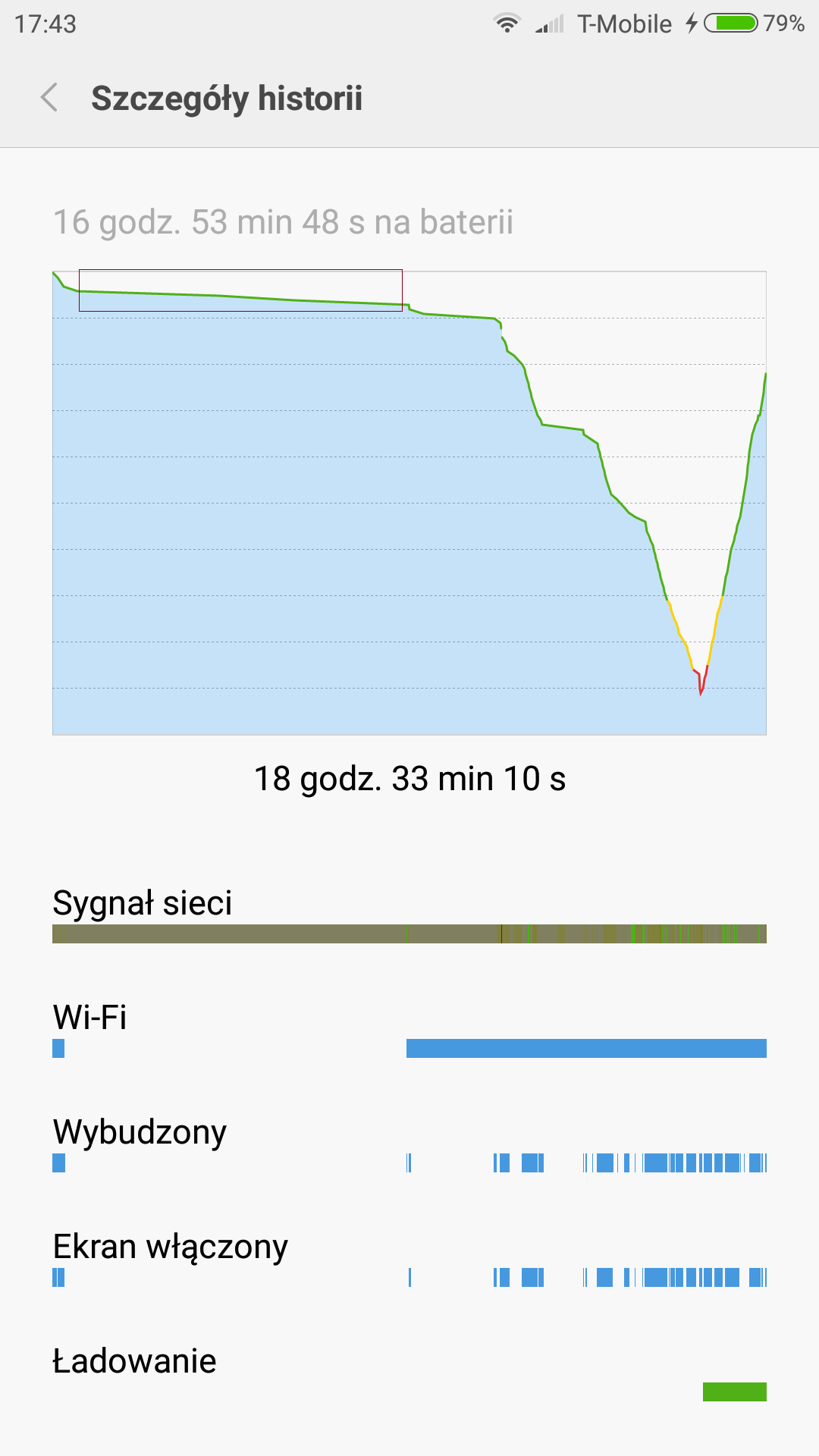The width and height of the screenshot is (819, 1456).
Task: Go back from Szczegóły historii
Action: 49,98
